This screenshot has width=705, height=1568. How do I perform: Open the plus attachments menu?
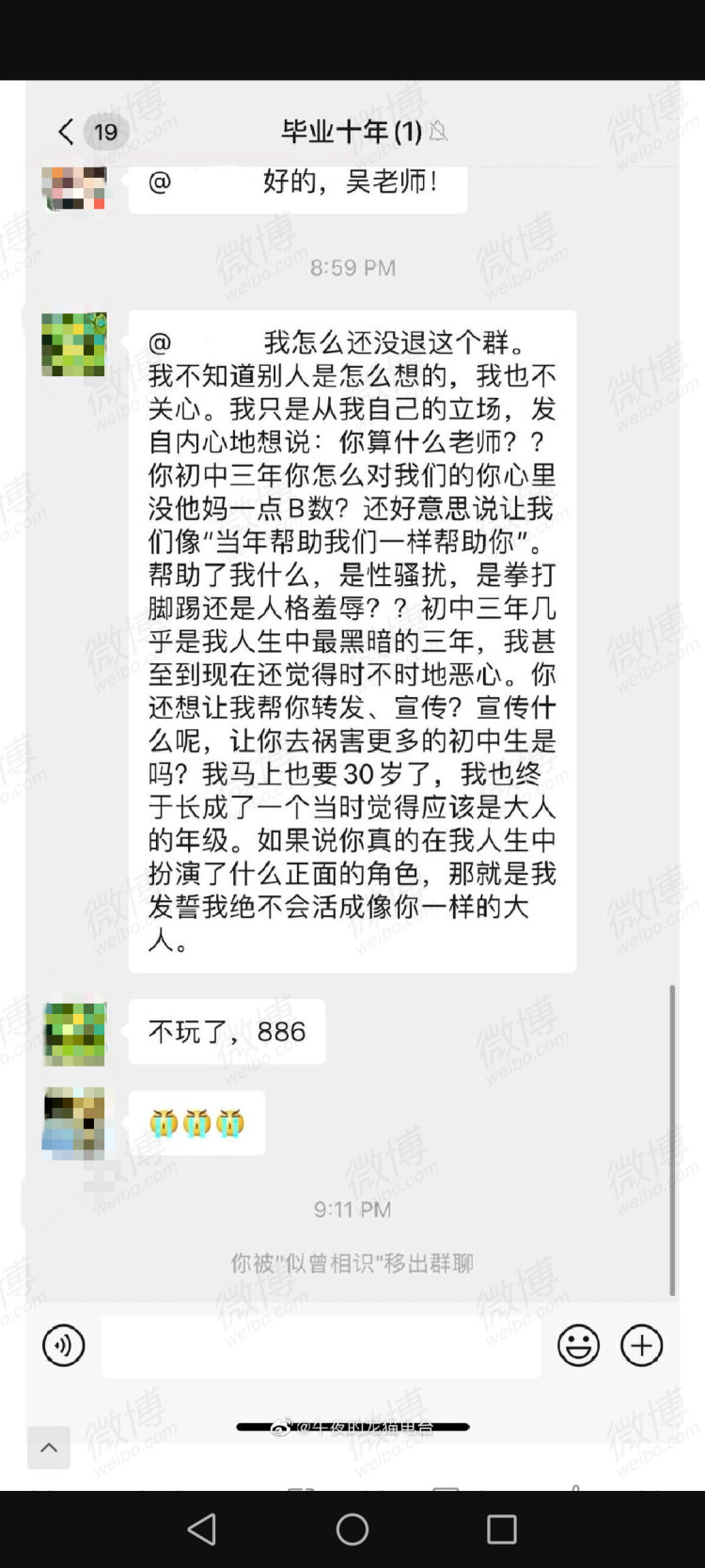pyautogui.click(x=642, y=1346)
